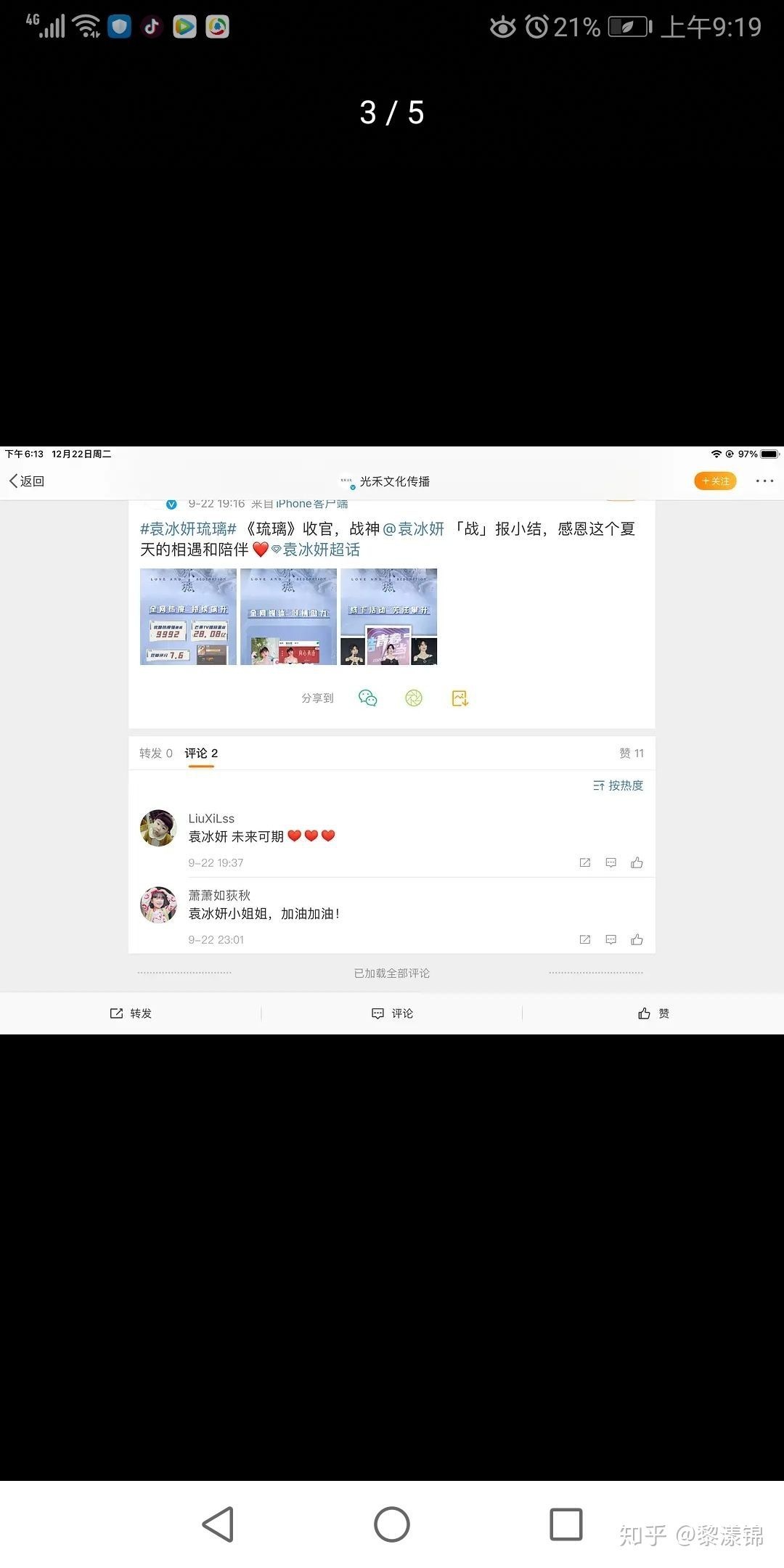Tap the displayed Weibo screenshot image

tap(392, 740)
